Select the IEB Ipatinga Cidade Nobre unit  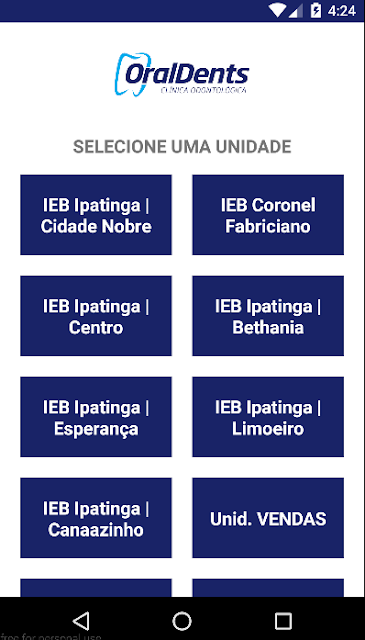pos(96,215)
